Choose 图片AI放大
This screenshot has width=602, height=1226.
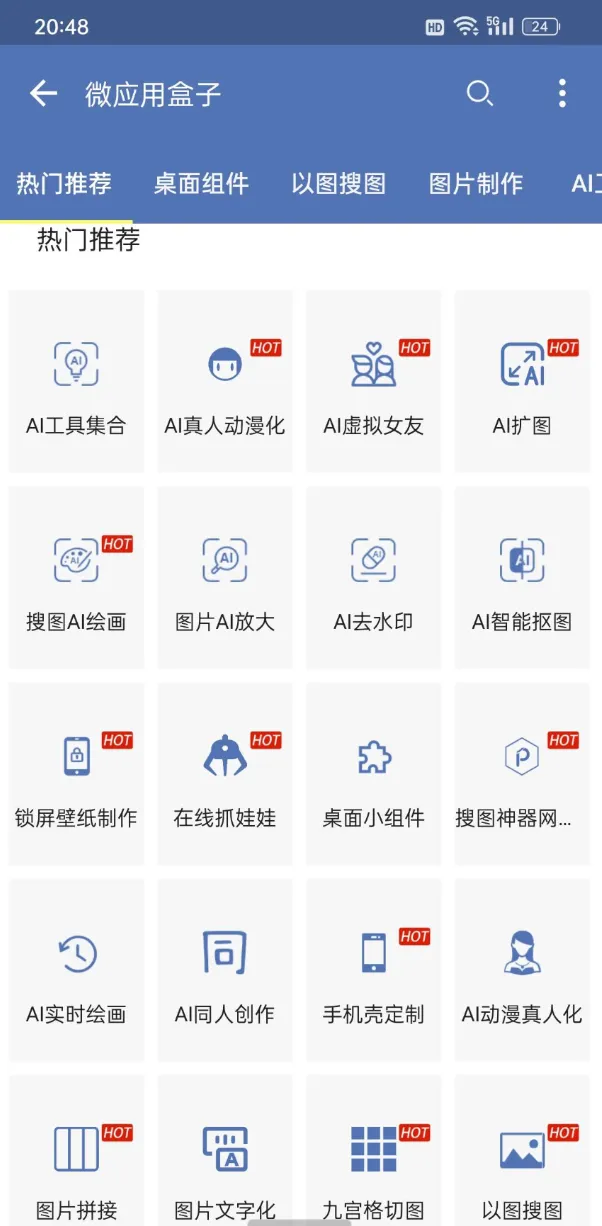[225, 578]
